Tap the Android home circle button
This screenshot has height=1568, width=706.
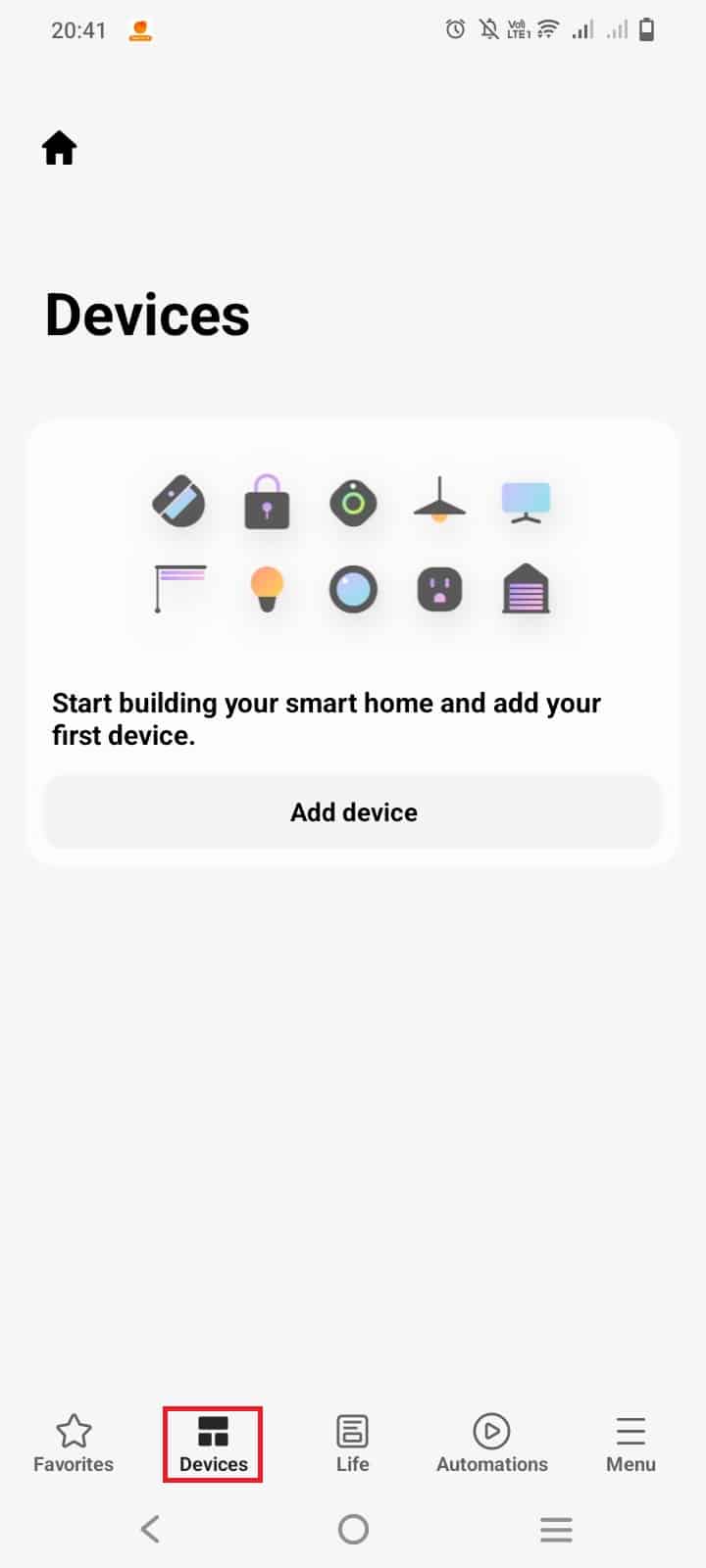click(x=353, y=1528)
